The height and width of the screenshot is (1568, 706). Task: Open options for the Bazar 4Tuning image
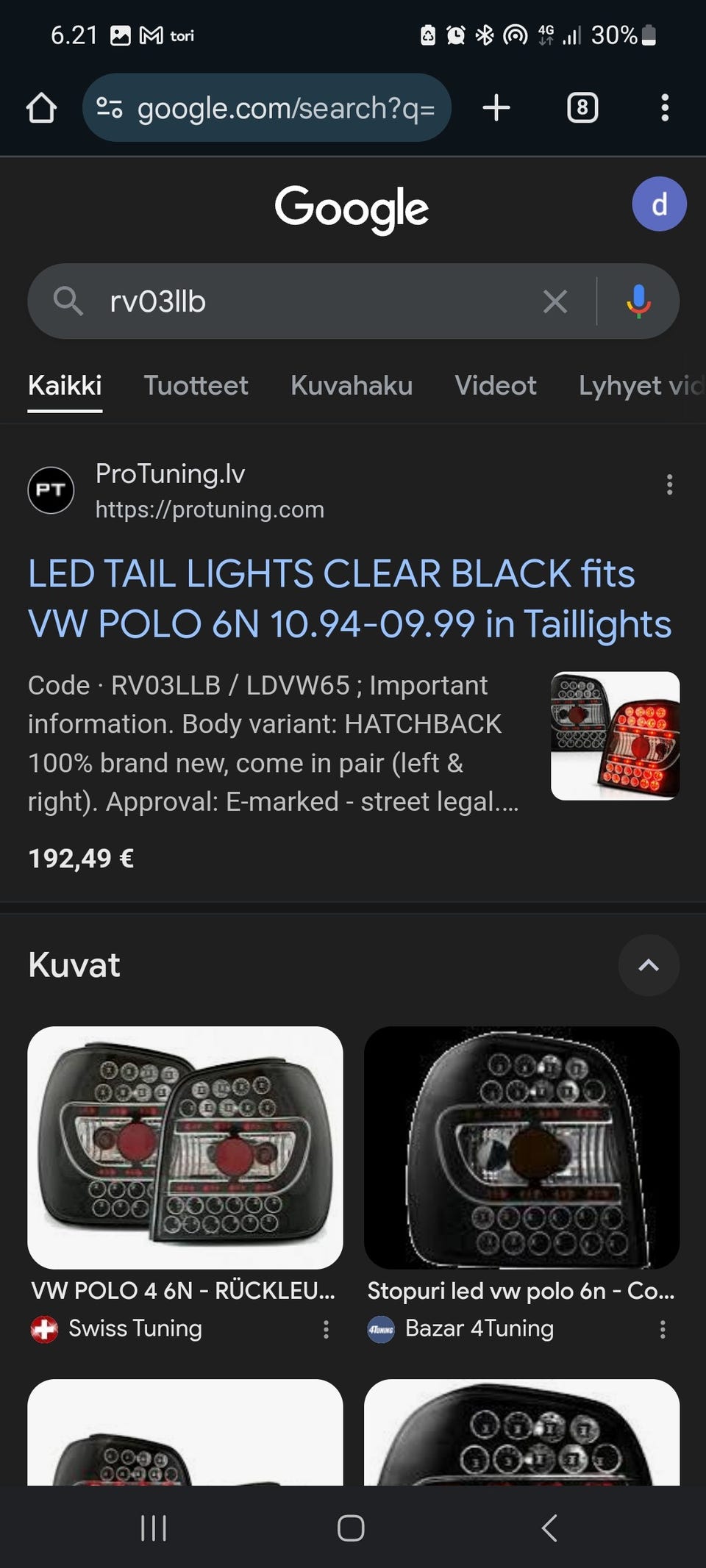pyautogui.click(x=664, y=1329)
